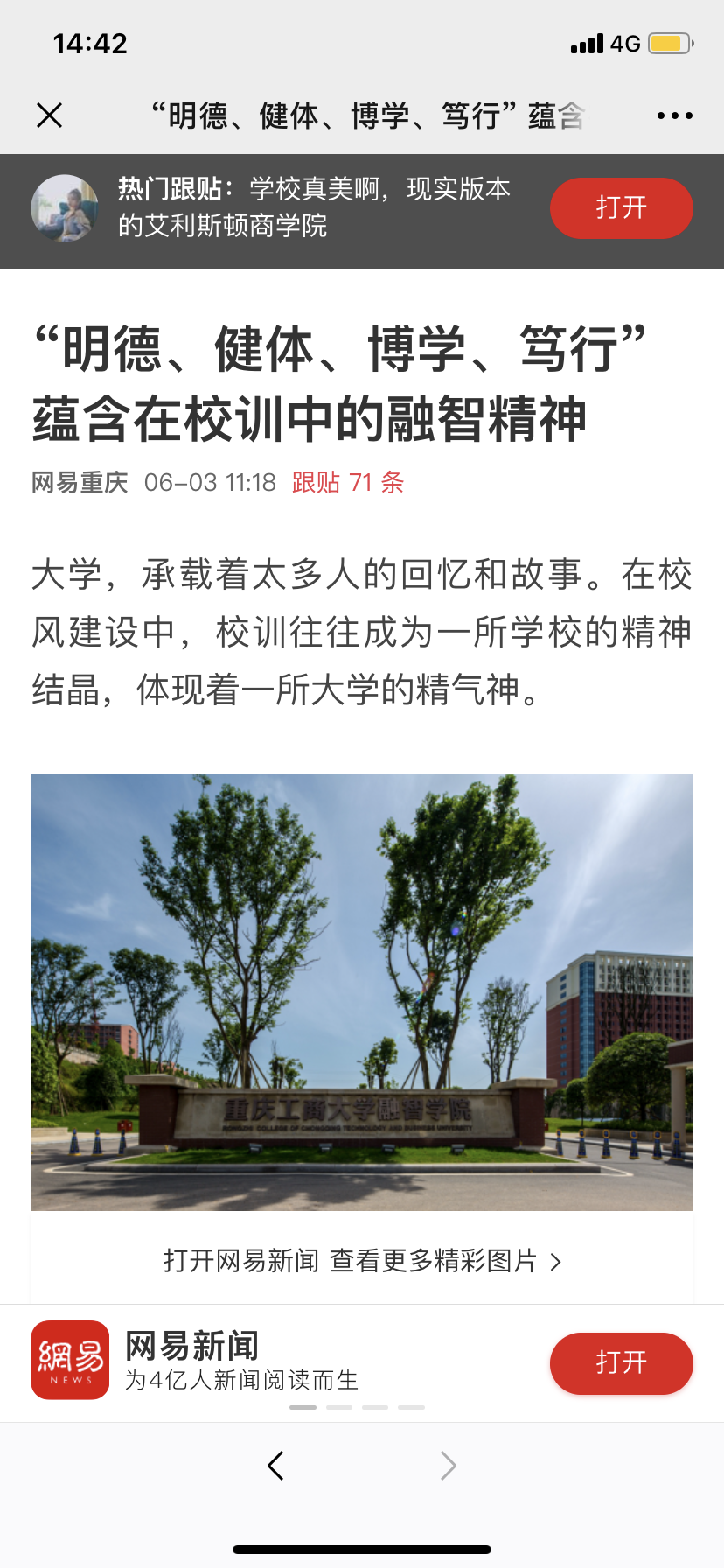Screen dimensions: 724x1568
Task: Open the campus gate photo
Action: (362, 991)
